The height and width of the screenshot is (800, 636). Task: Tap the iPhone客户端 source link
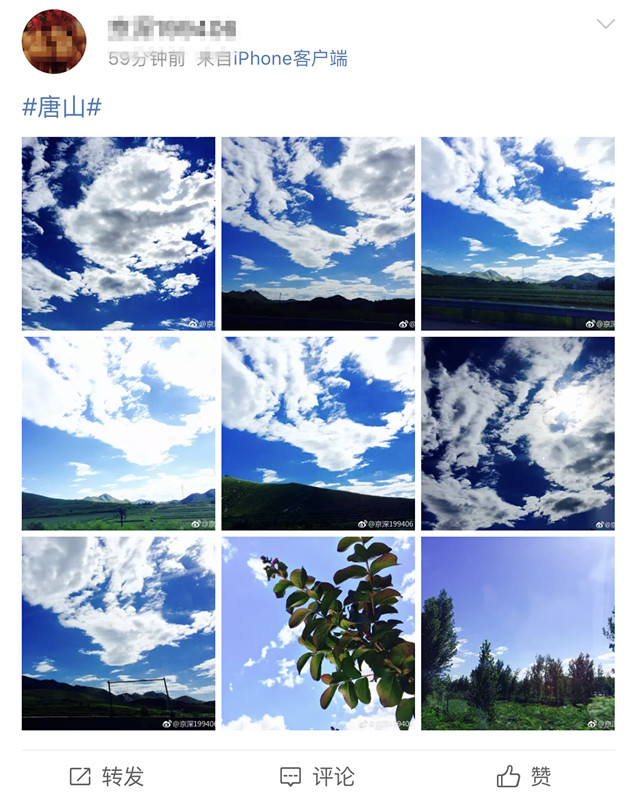tap(291, 59)
